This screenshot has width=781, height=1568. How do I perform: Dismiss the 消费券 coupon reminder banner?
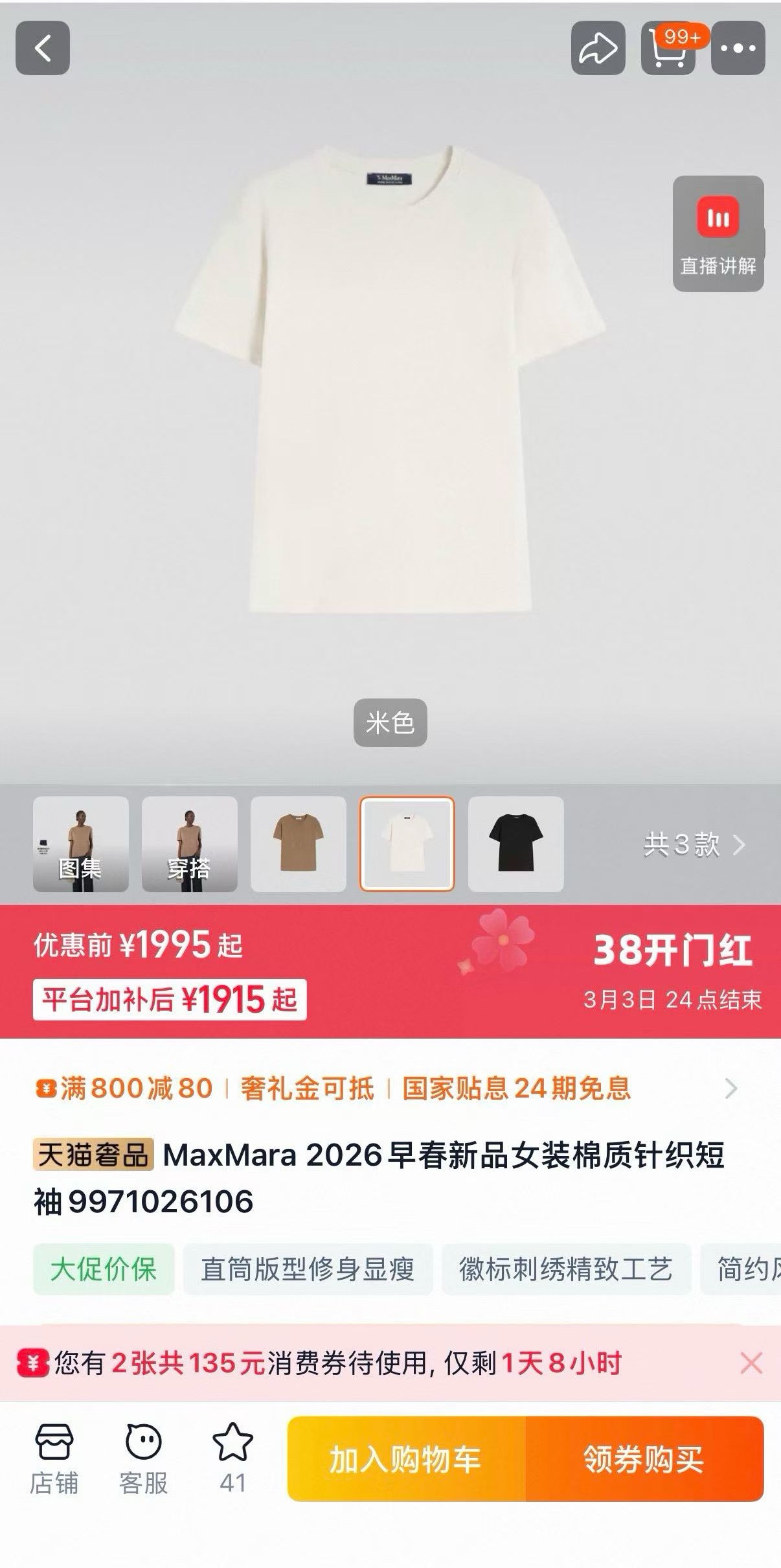751,1363
